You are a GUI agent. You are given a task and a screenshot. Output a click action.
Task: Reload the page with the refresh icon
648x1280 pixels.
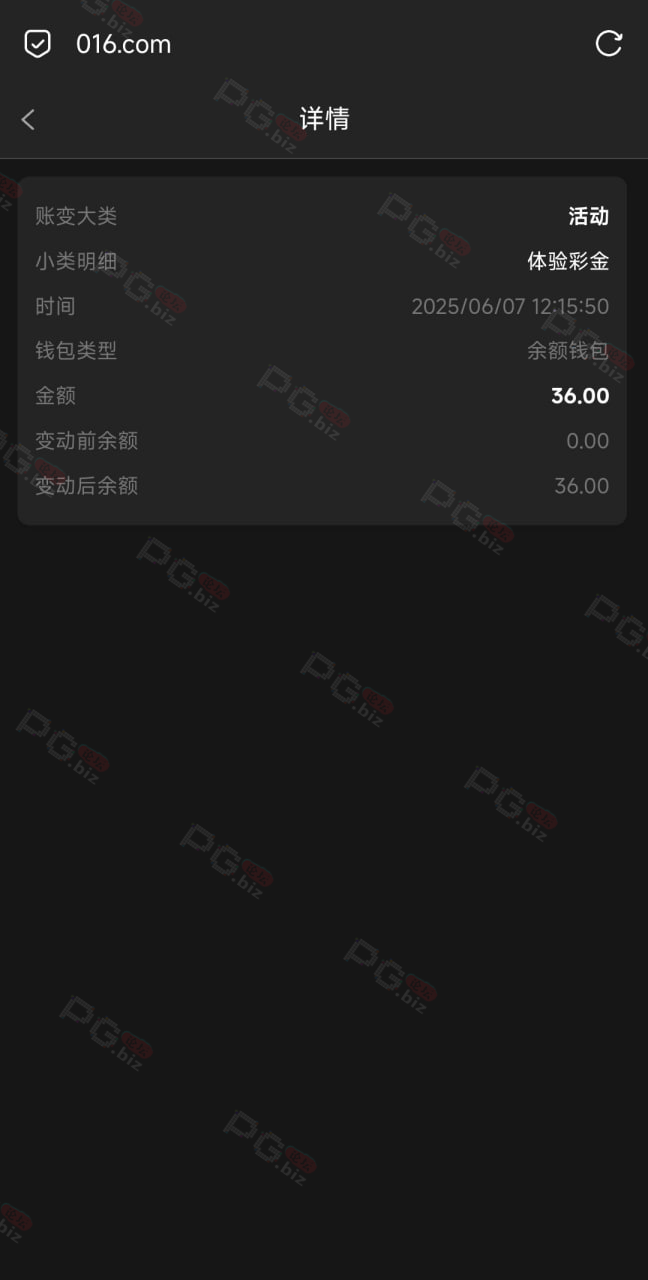[x=609, y=44]
